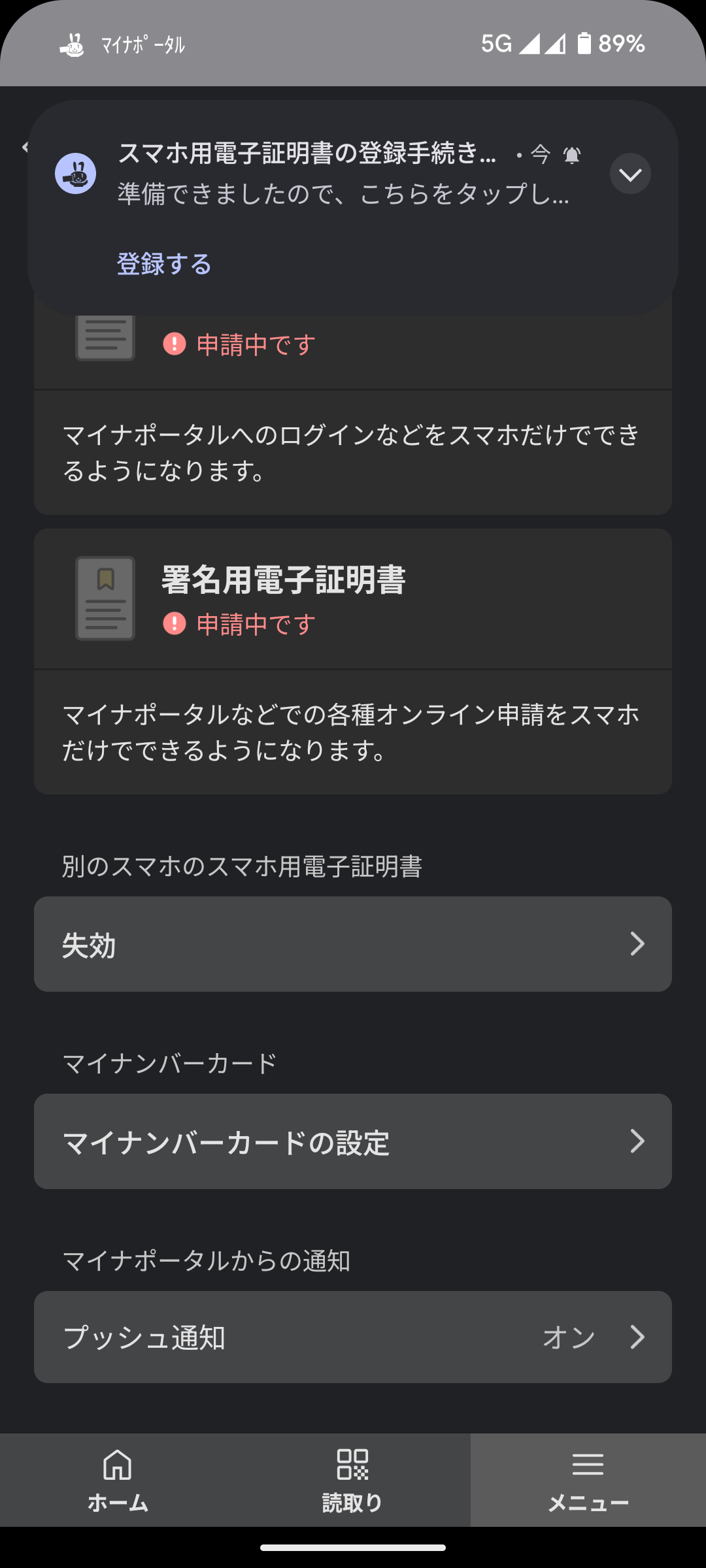Switch to the 読取り tab
The width and height of the screenshot is (706, 1568).
353,1480
